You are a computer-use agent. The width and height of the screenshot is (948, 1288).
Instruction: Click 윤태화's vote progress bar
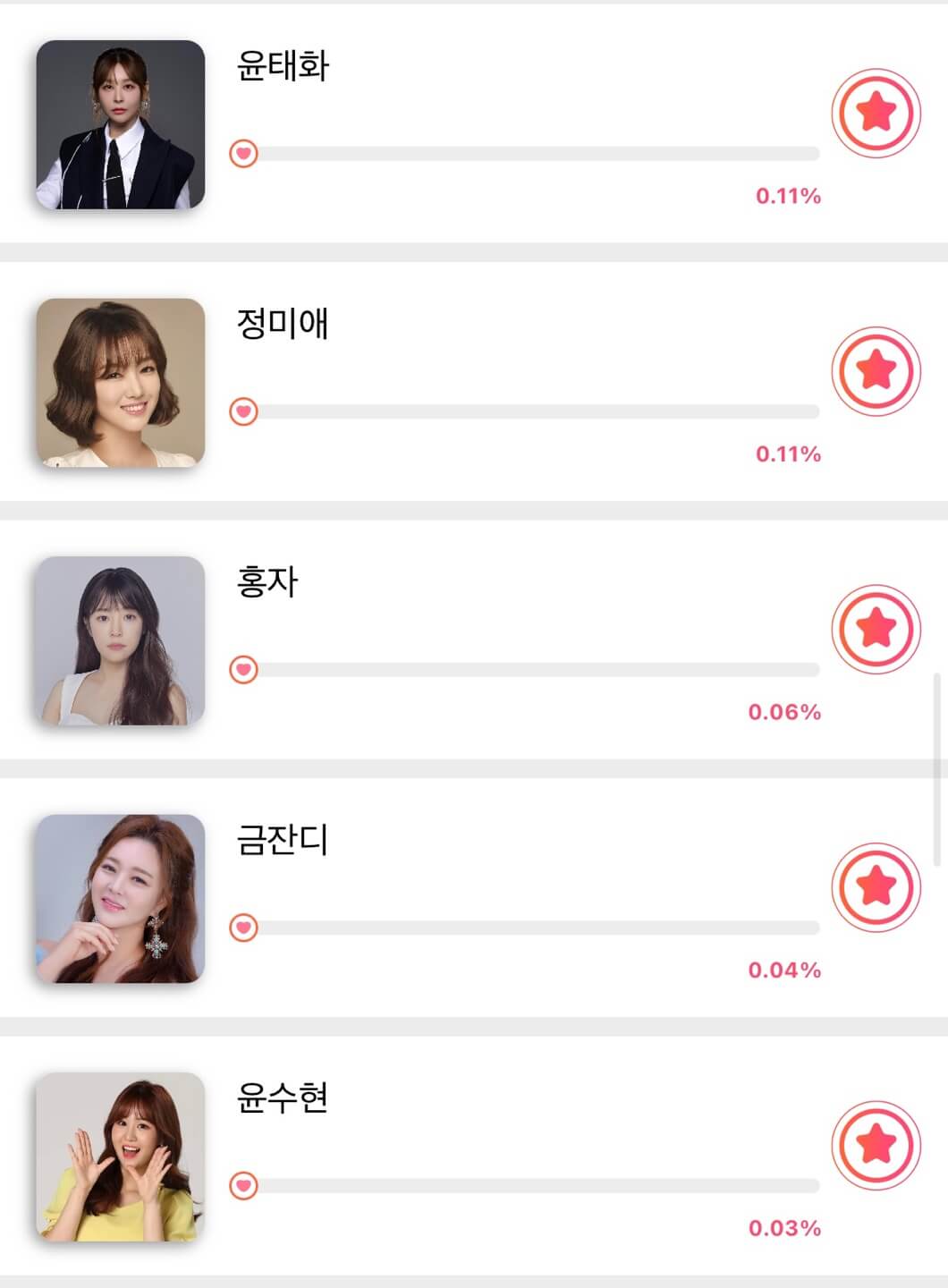click(537, 154)
